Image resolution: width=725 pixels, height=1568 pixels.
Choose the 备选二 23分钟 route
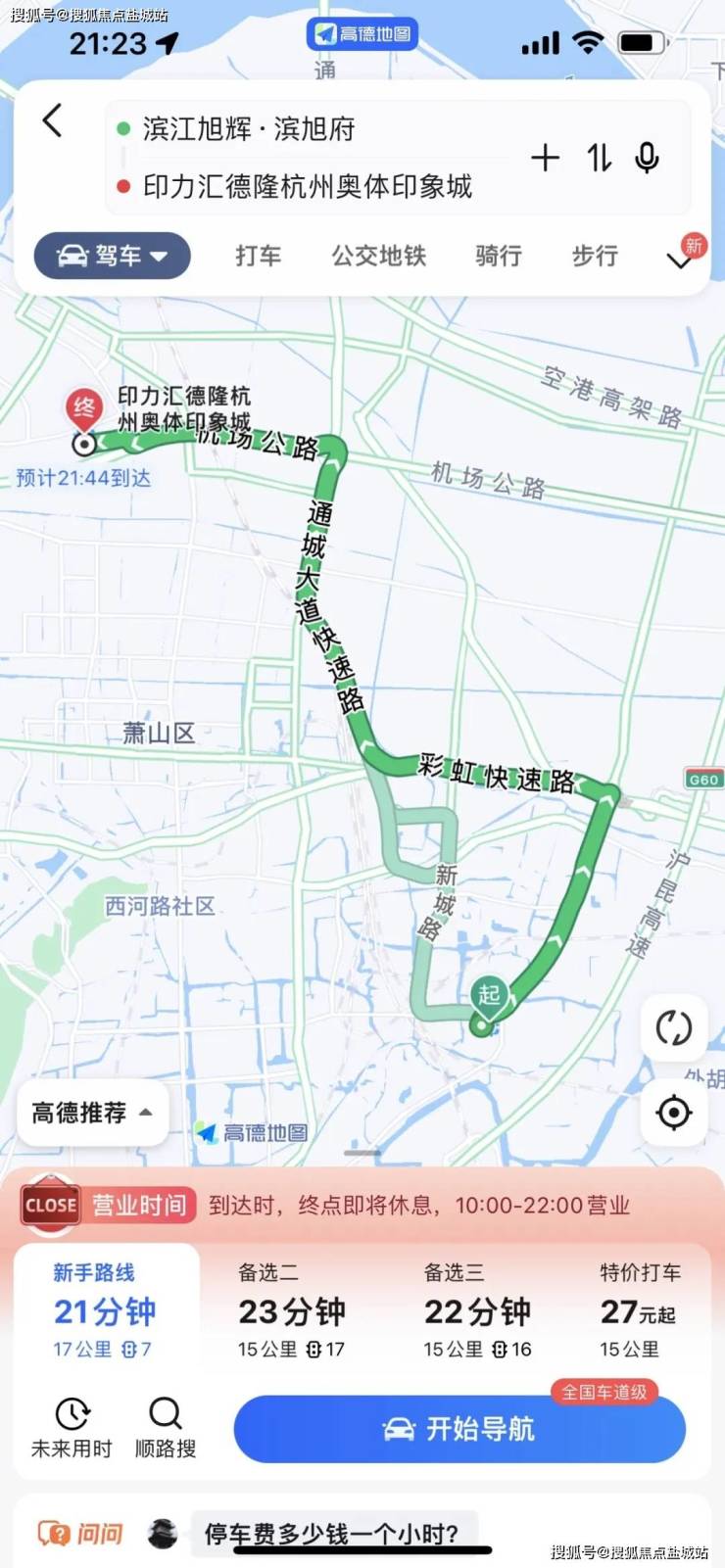(x=292, y=1310)
